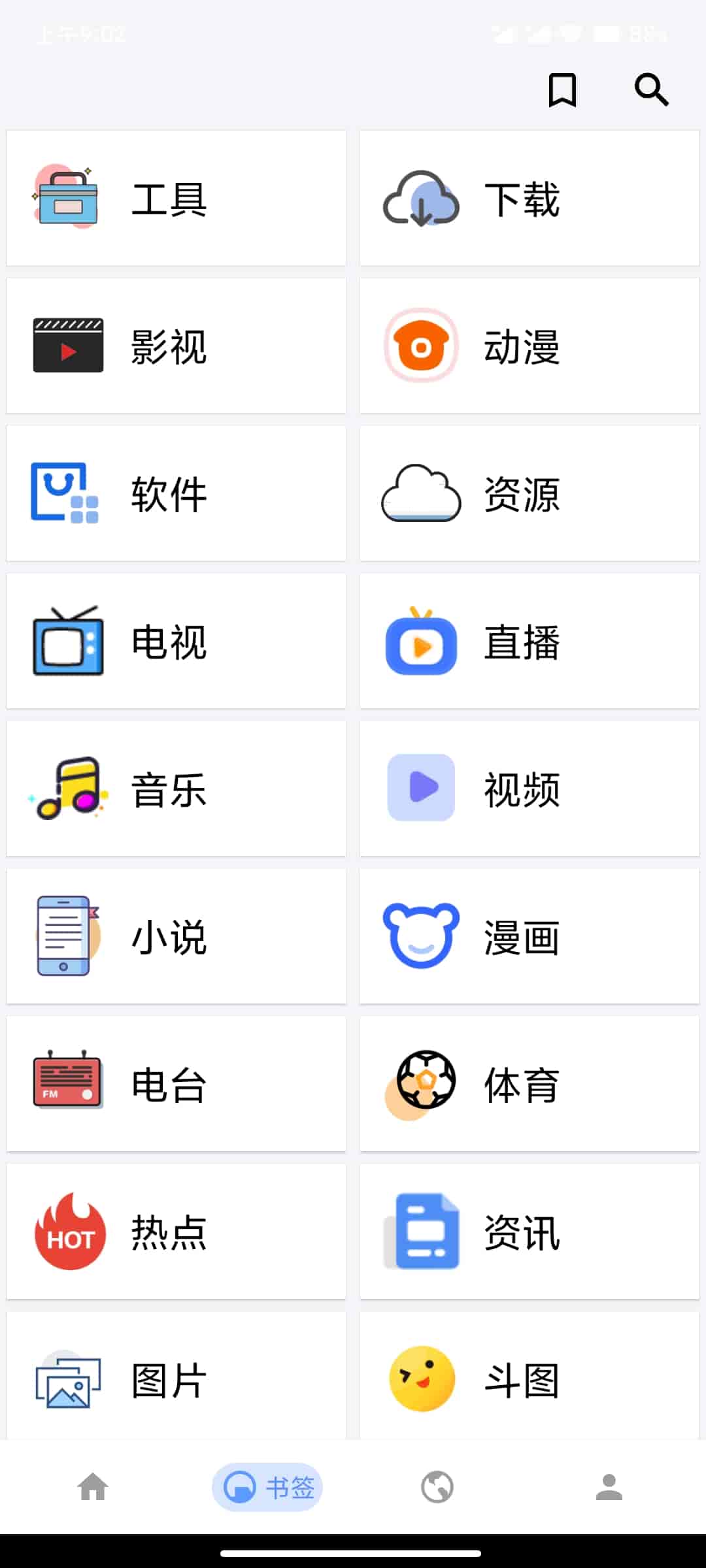This screenshot has width=706, height=1568.
Task: Check the 体育 category
Action: point(529,1085)
